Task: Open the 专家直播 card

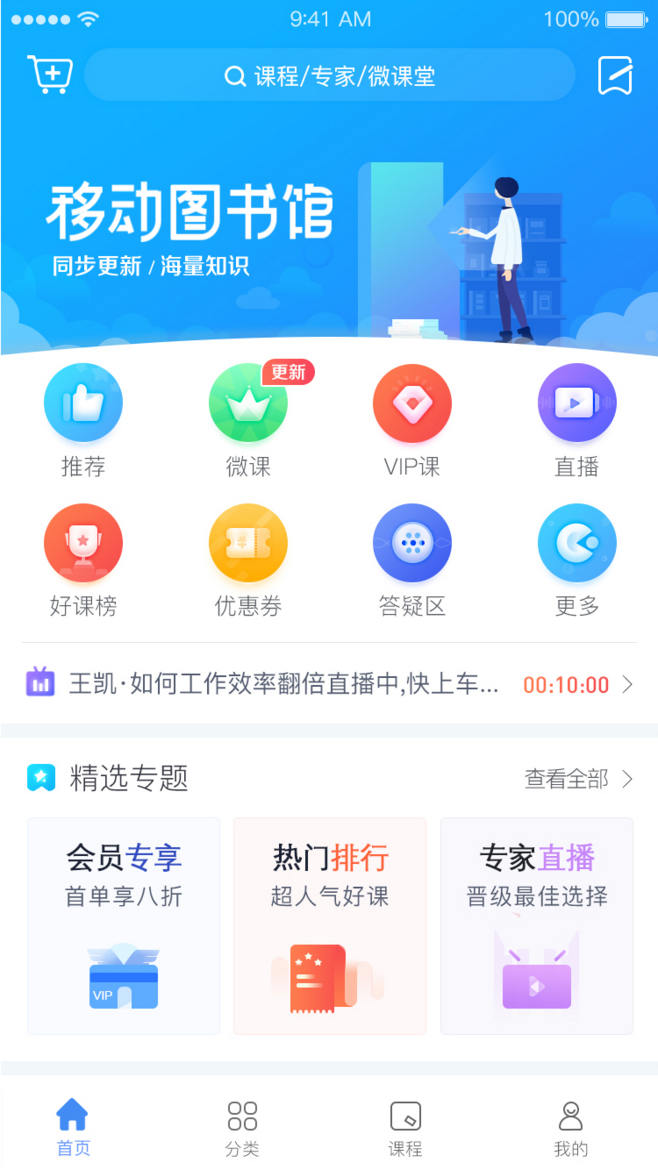Action: [x=537, y=925]
